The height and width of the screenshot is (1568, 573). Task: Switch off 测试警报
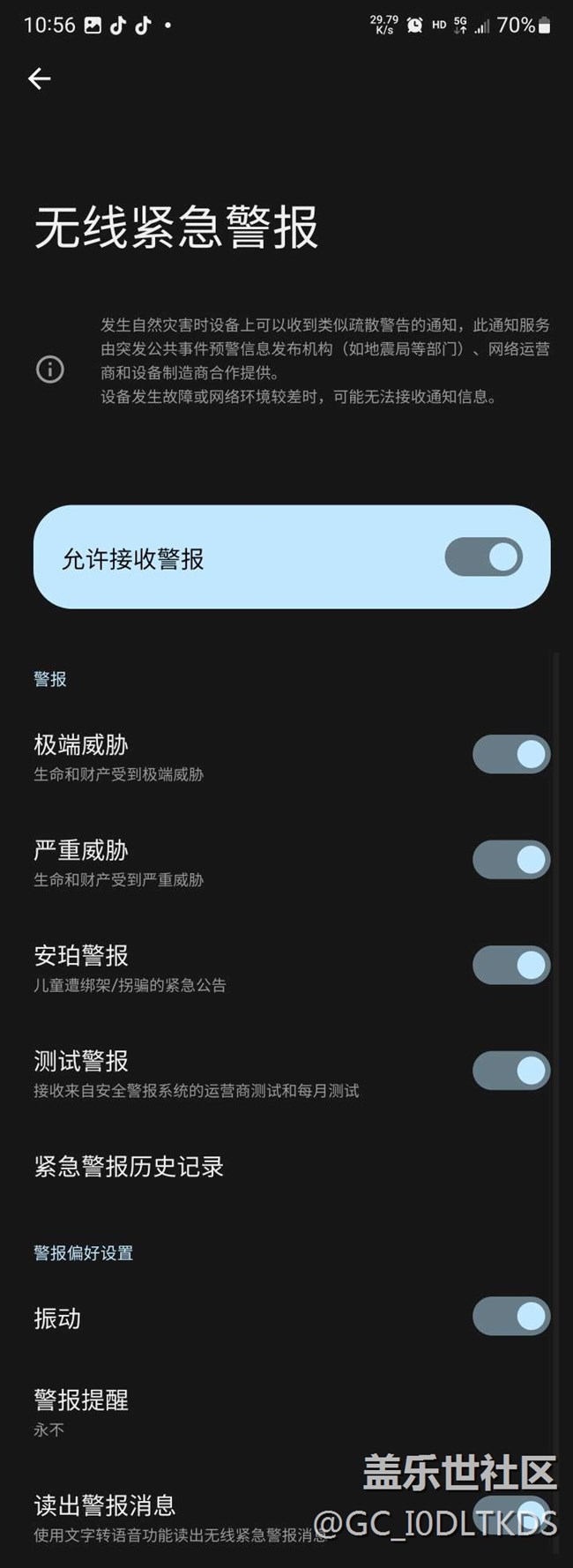coord(511,1071)
